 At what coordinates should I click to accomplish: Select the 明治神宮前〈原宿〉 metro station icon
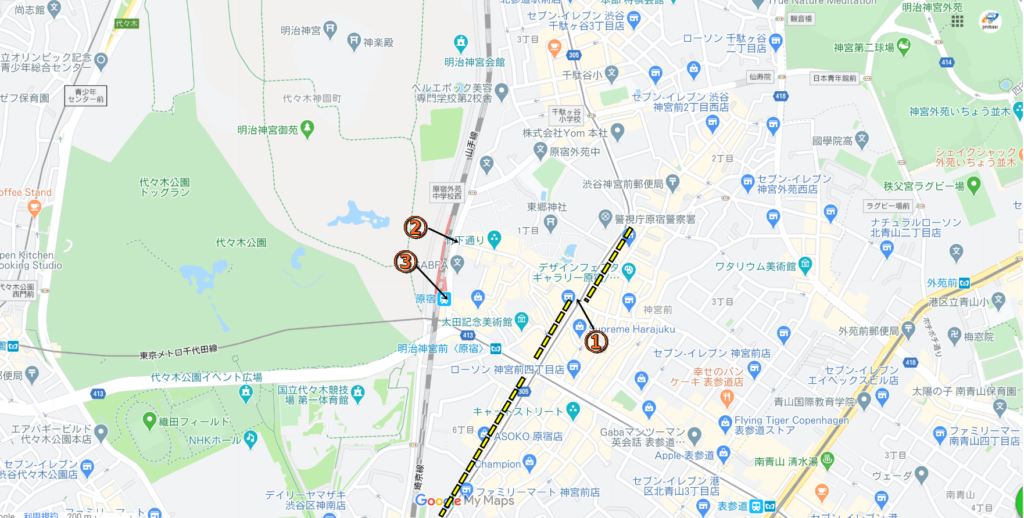[494, 348]
